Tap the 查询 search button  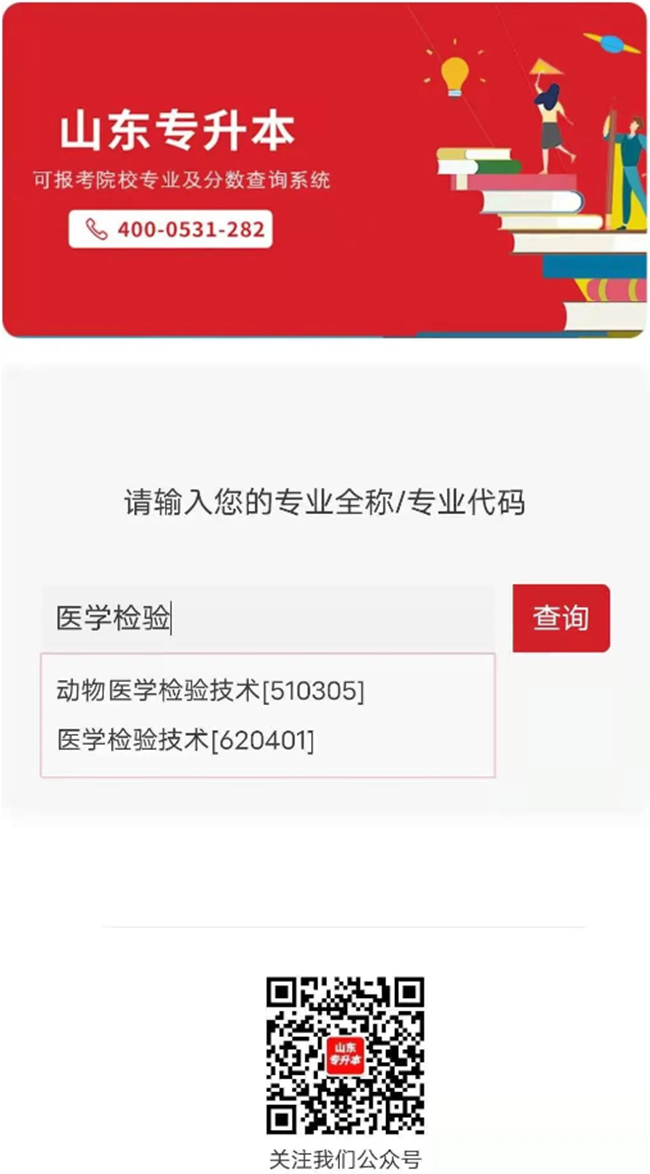[x=560, y=618]
